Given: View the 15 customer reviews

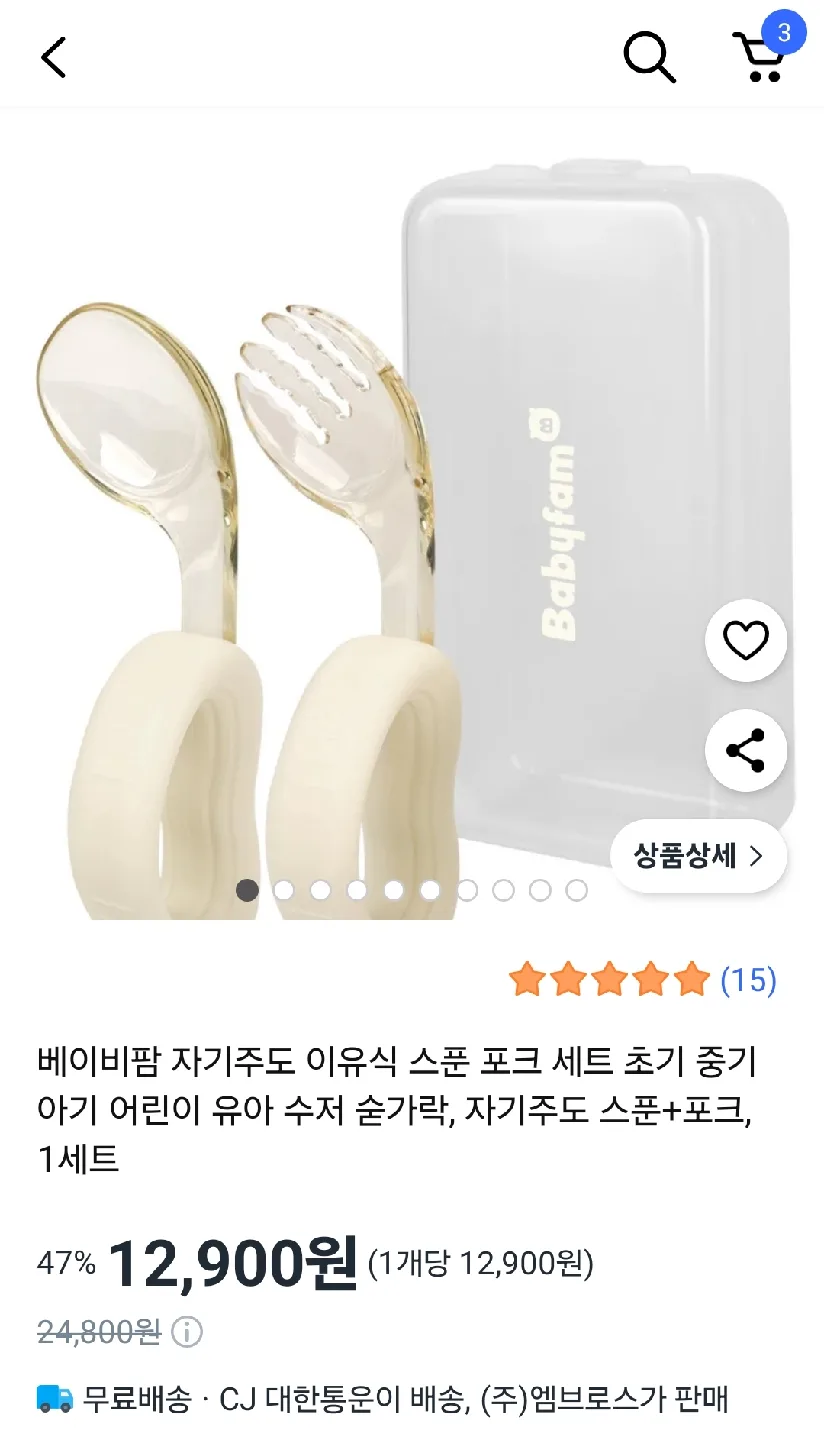Looking at the screenshot, I should [747, 980].
